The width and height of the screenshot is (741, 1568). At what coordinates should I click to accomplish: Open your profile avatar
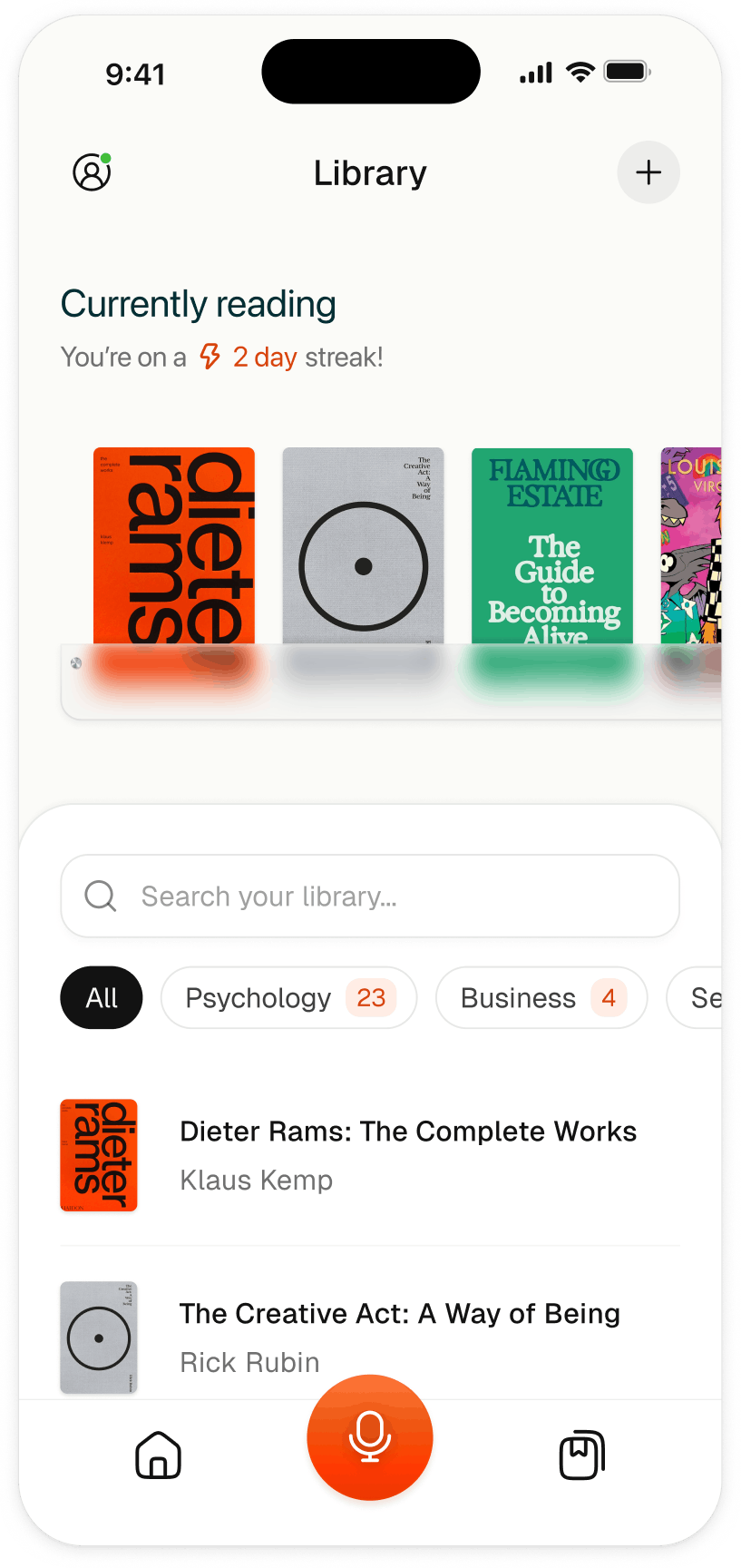point(91,171)
